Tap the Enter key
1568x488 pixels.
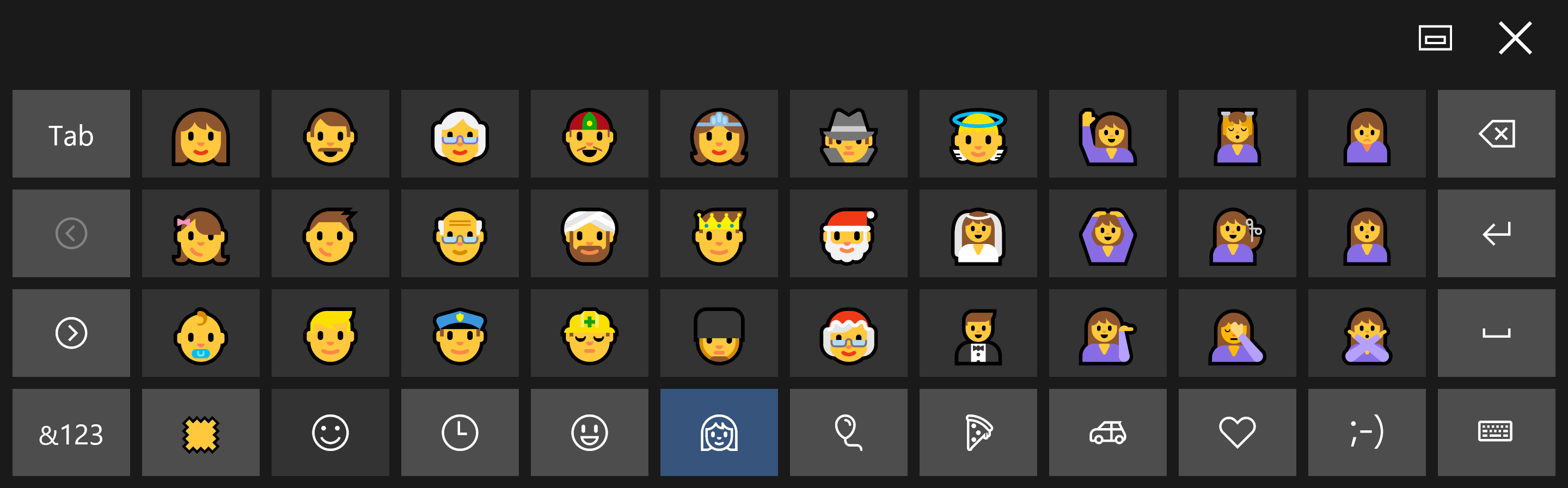(1496, 233)
